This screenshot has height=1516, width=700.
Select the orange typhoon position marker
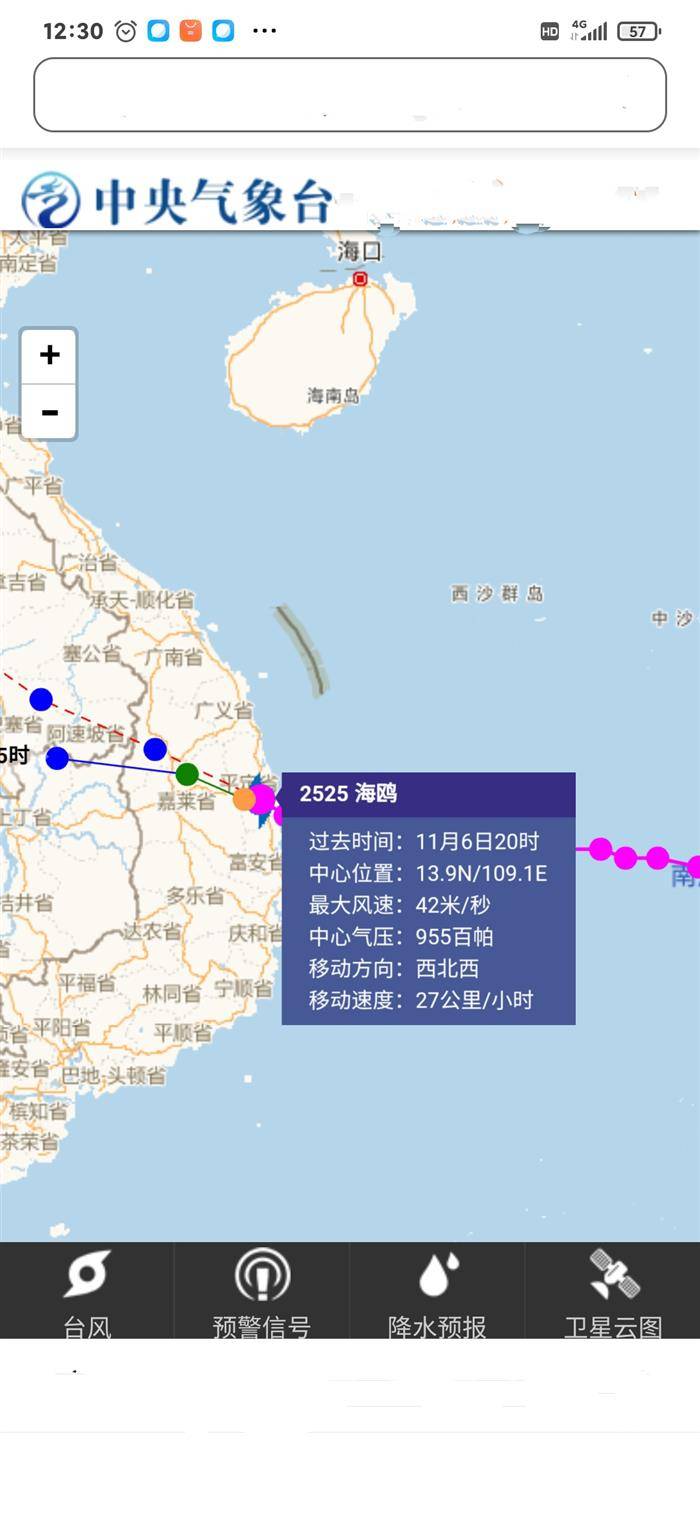pos(244,798)
